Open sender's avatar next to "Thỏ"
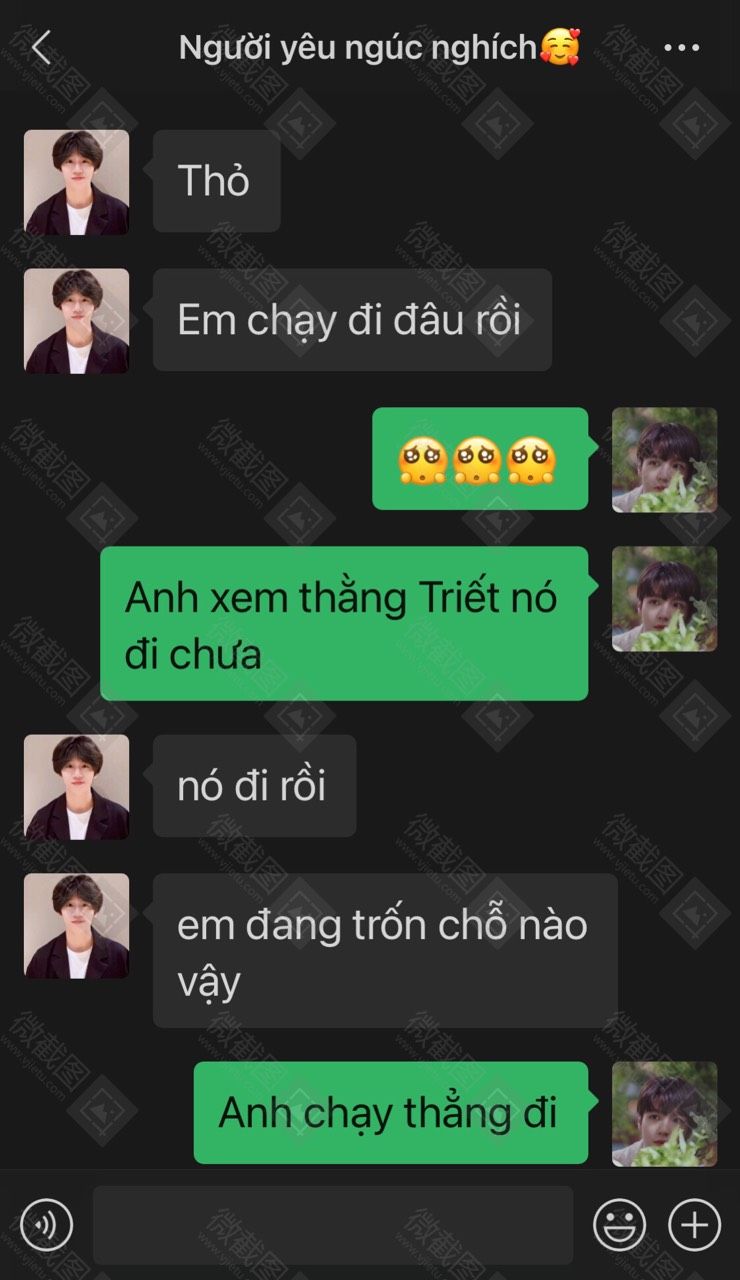This screenshot has height=1280, width=740. tap(76, 182)
